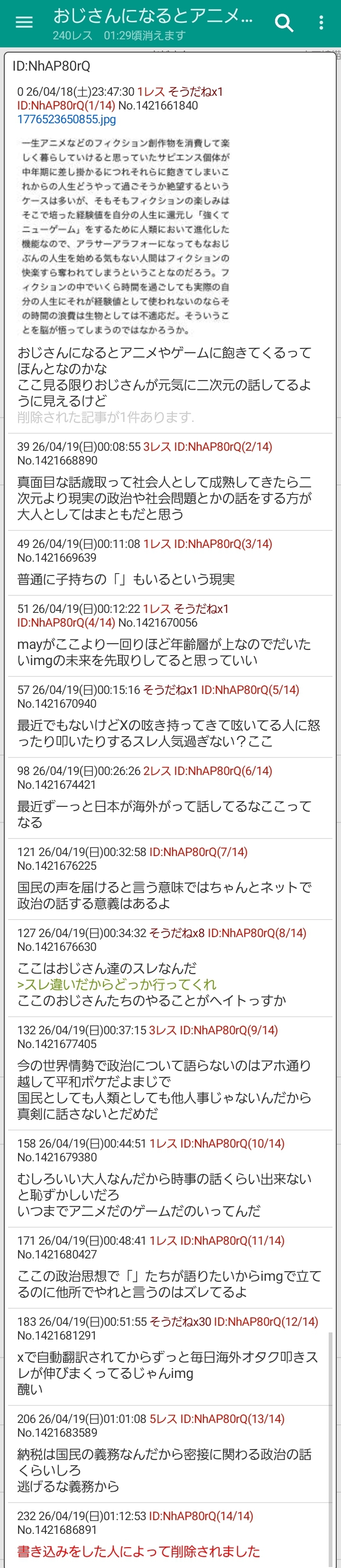This screenshot has width=341, height=1568.
Task: Open image link 1776523650855.jpg
Action: point(66,119)
